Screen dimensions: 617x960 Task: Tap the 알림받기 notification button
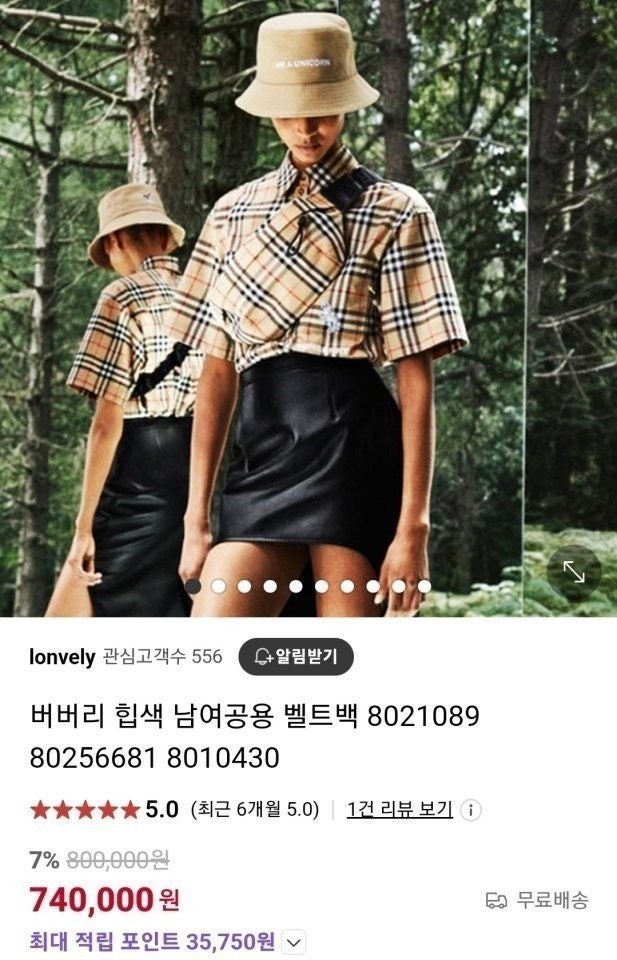(x=295, y=657)
